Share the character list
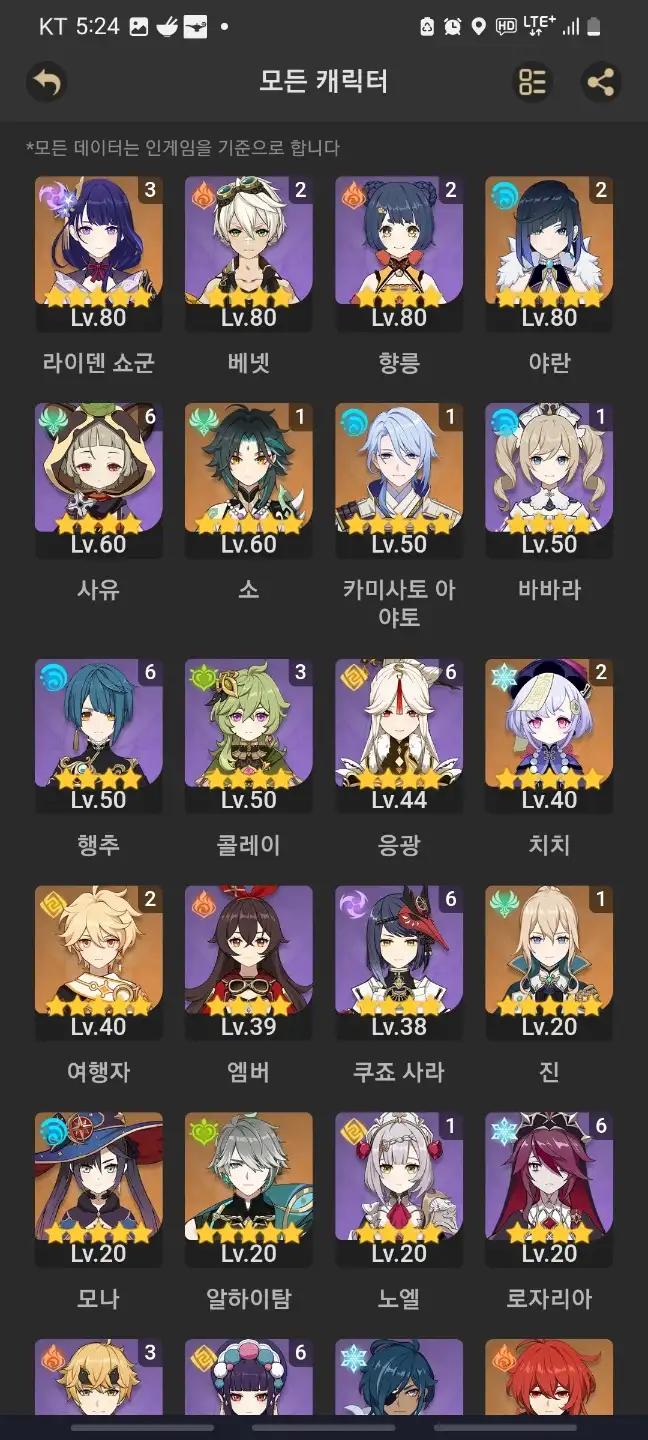Screen dimensions: 648x1440 coord(601,82)
